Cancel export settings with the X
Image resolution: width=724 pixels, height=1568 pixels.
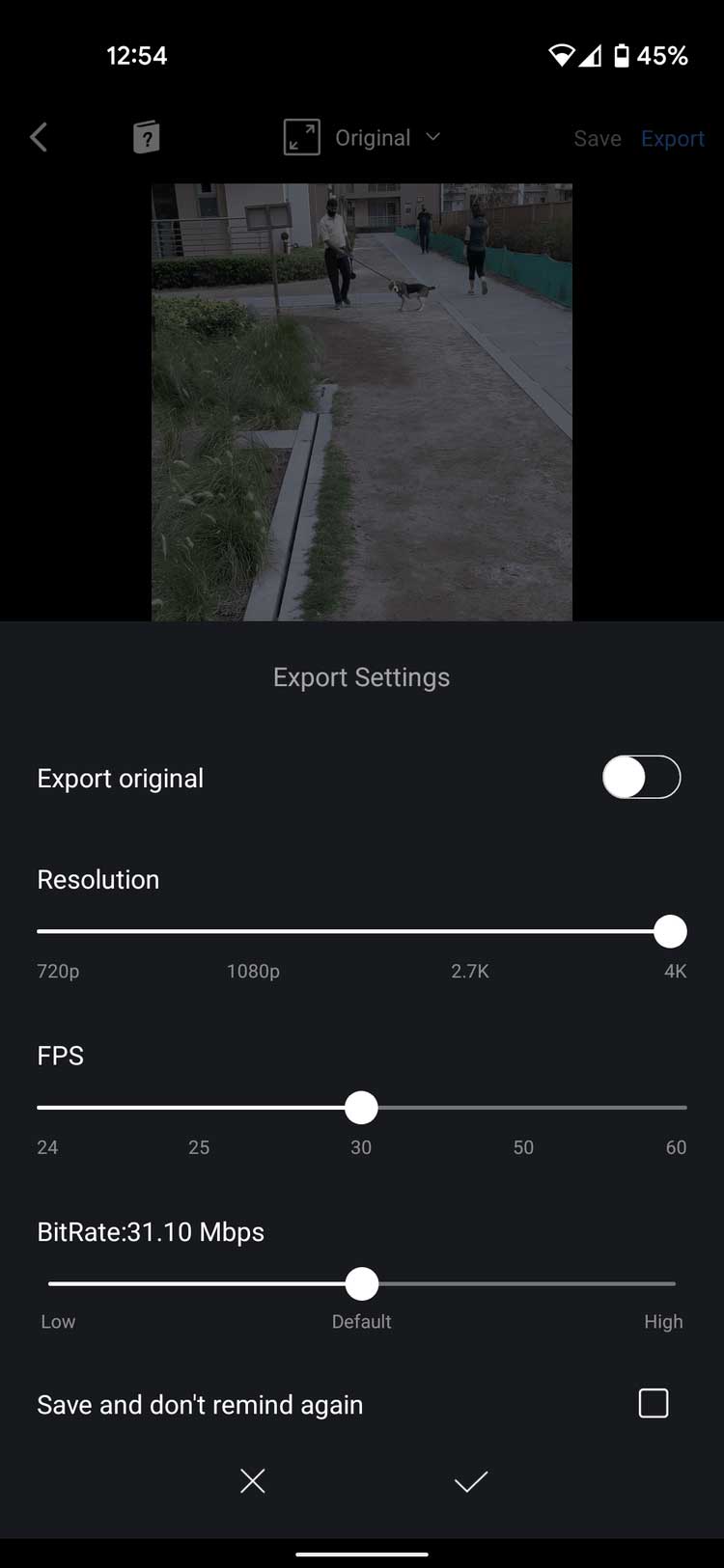tap(253, 1481)
